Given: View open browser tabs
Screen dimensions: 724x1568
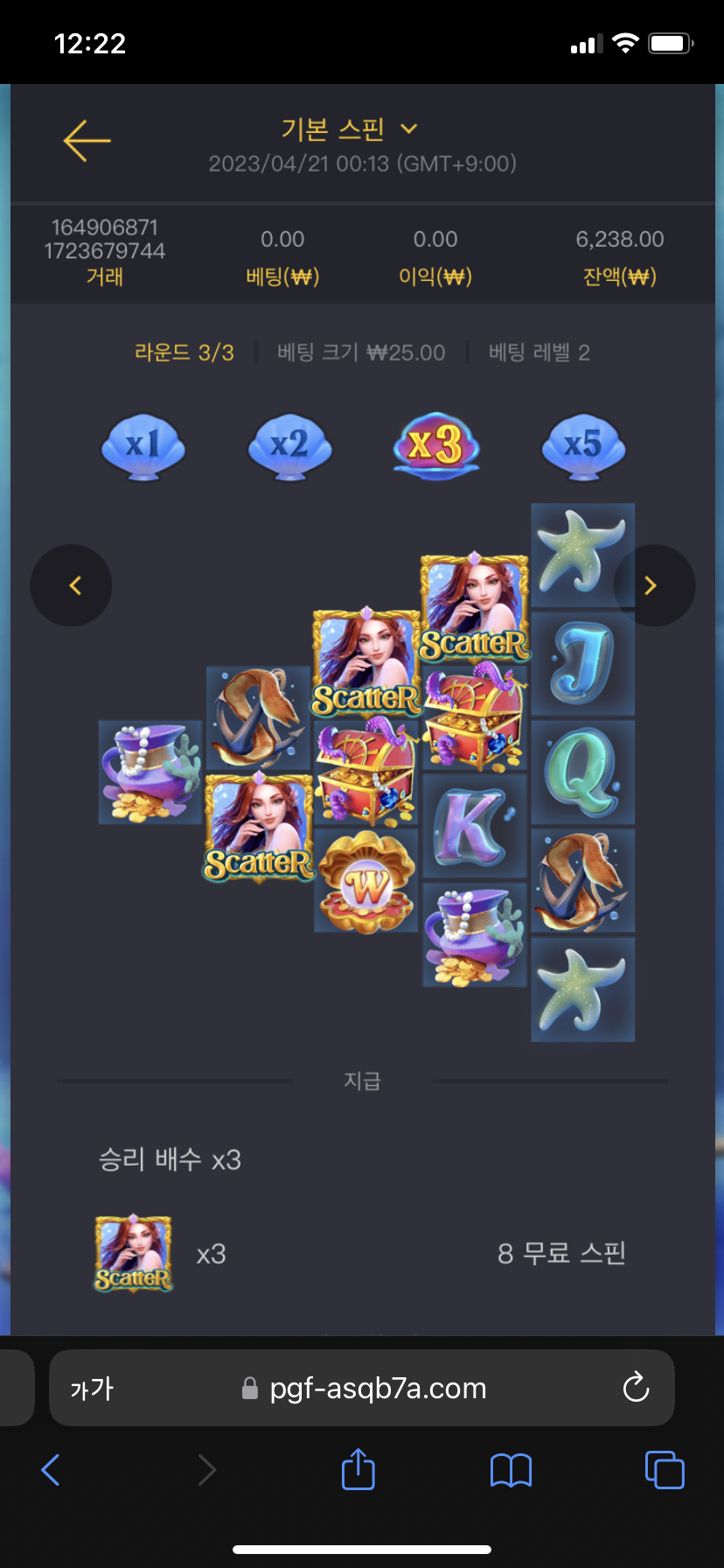Looking at the screenshot, I should (664, 1470).
